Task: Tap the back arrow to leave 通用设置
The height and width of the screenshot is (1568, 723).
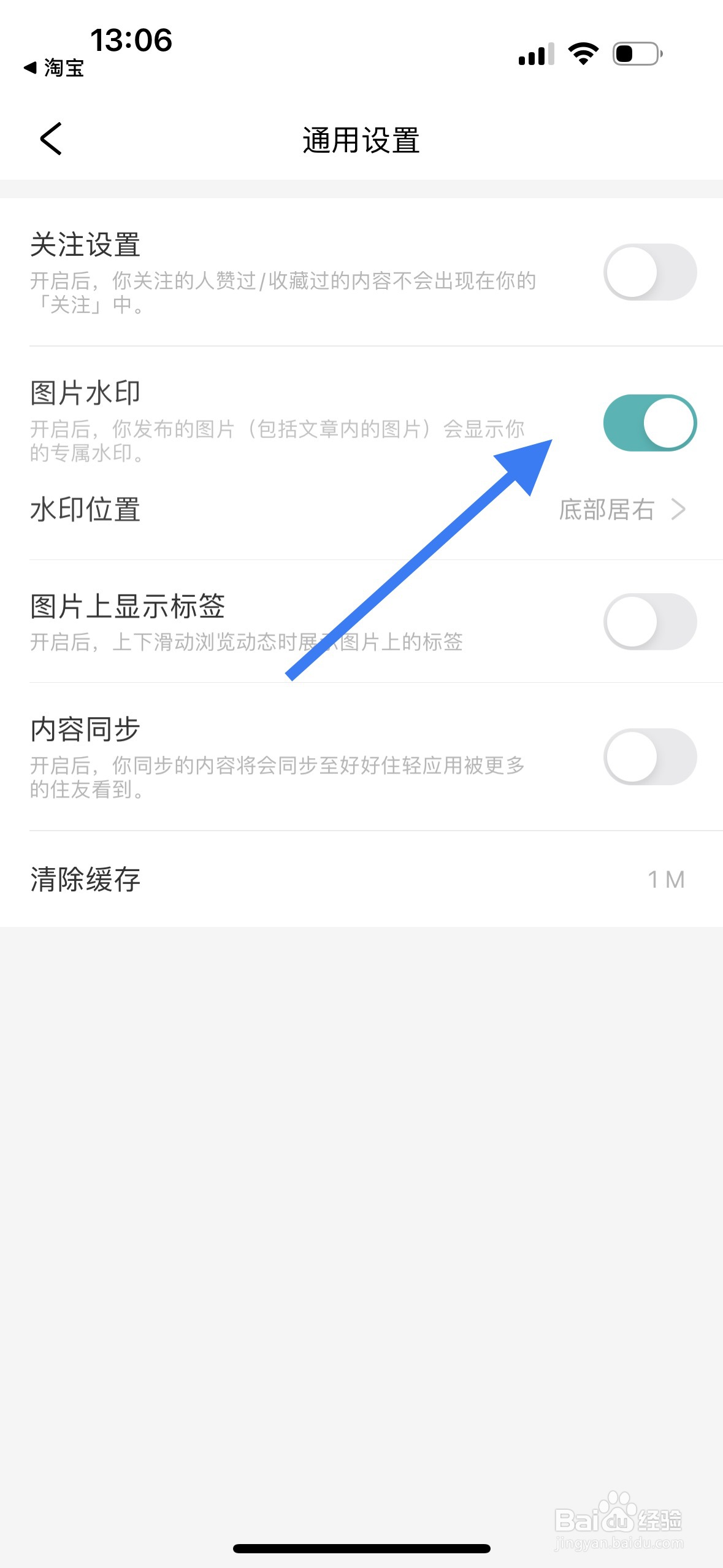Action: (50, 137)
